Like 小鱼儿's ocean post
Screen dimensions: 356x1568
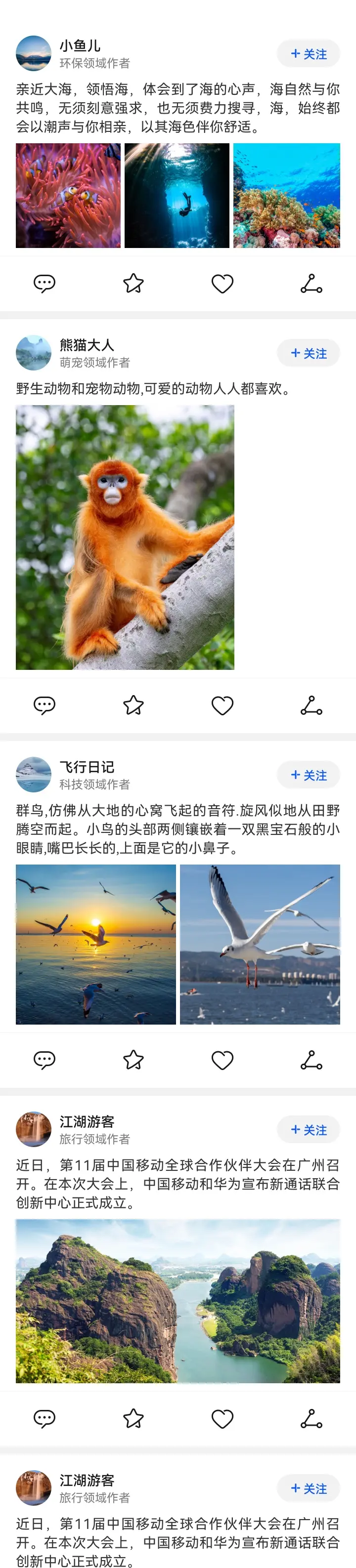(x=222, y=284)
